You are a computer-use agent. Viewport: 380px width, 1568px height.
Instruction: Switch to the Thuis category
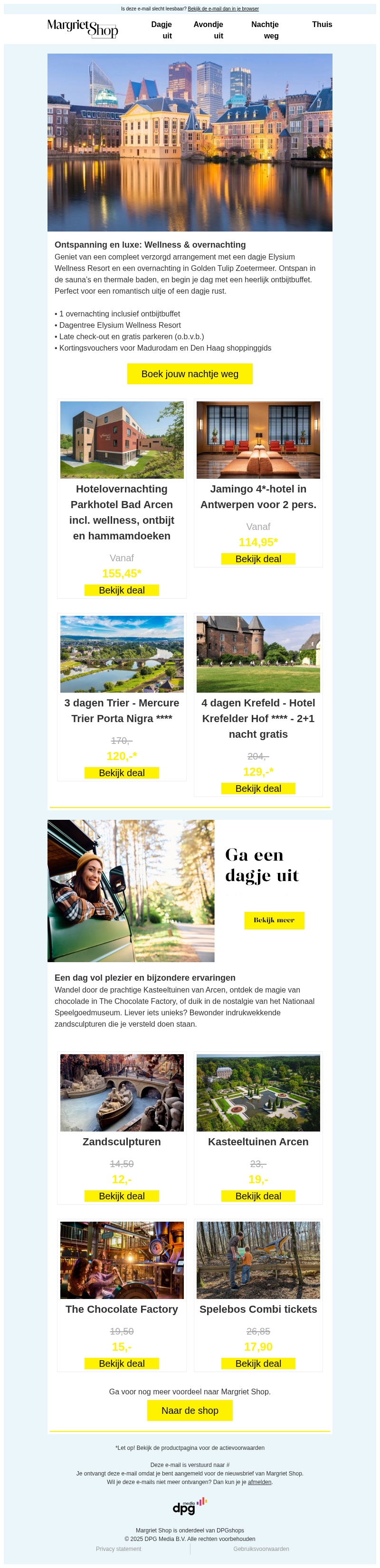[x=322, y=24]
